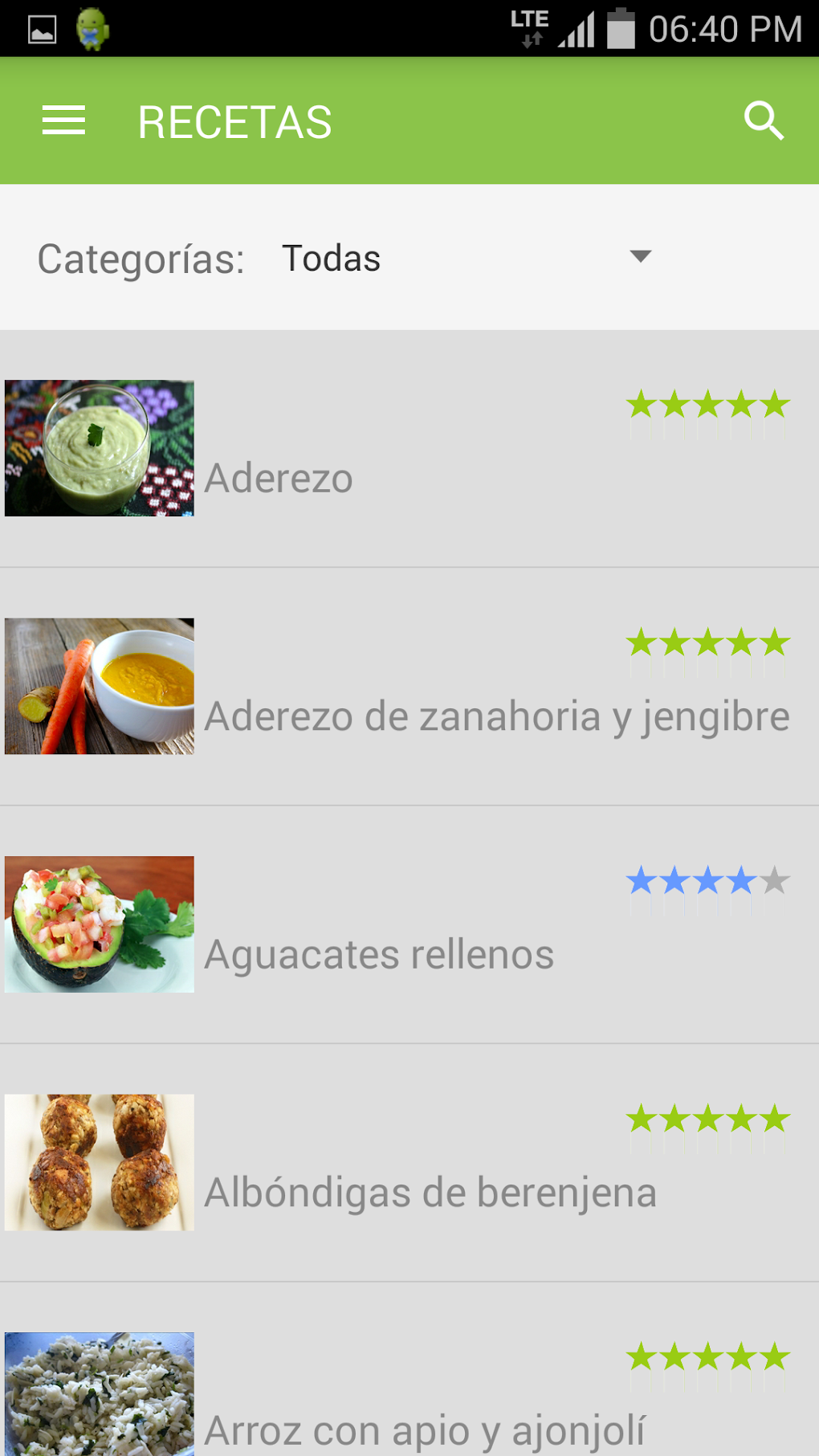
Task: Open the navigation drawer menu
Action: [63, 120]
